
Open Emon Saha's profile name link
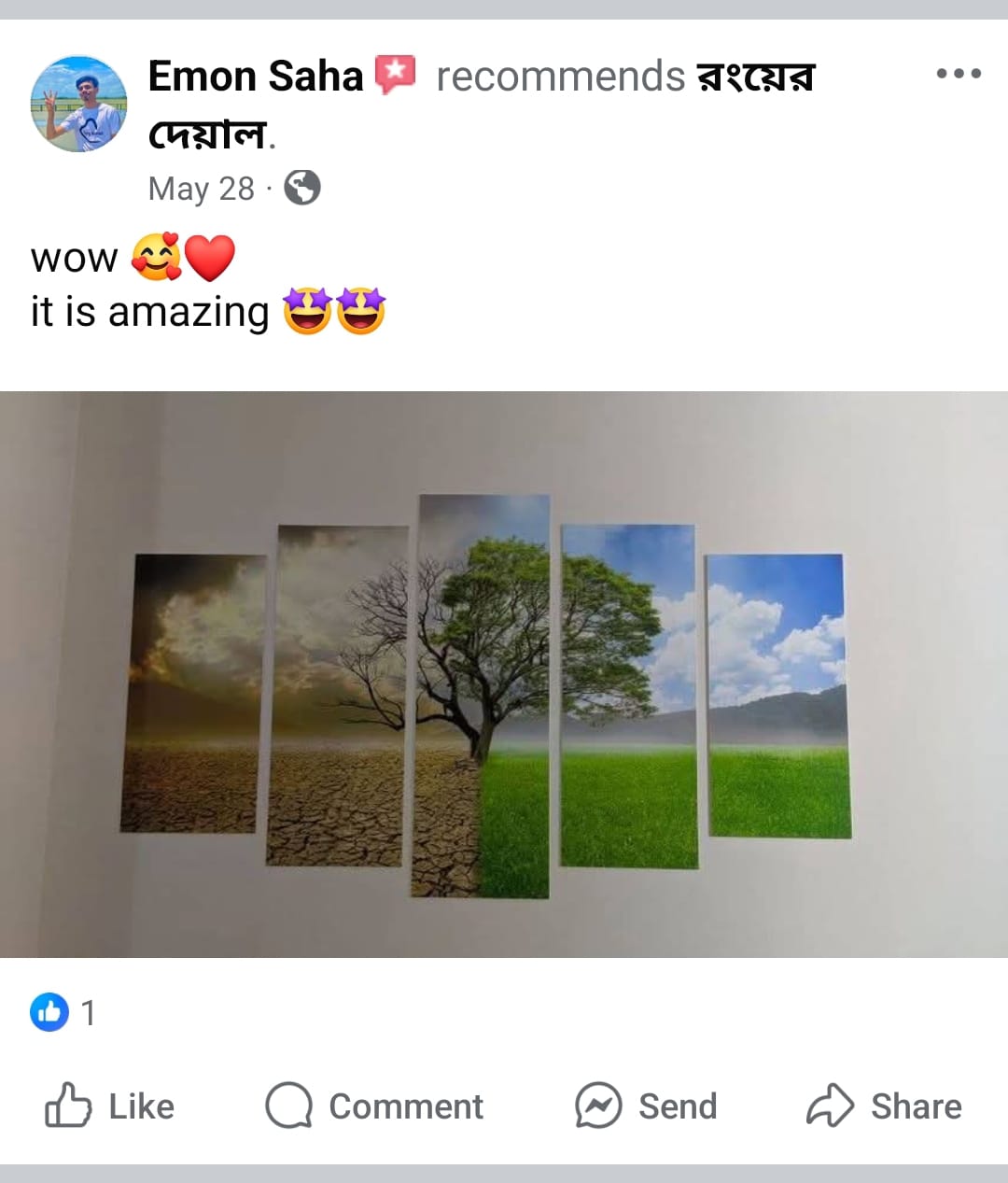pyautogui.click(x=255, y=76)
